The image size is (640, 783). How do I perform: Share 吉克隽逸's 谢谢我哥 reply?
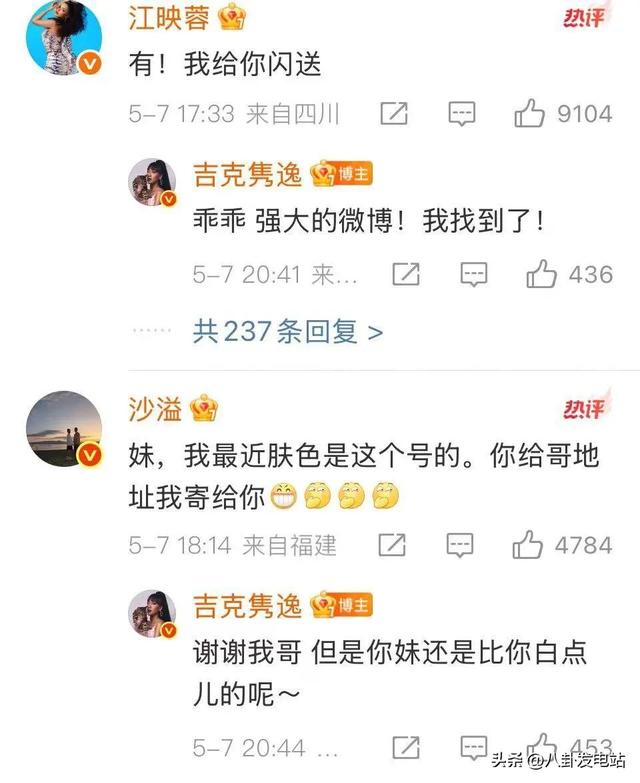(x=405, y=746)
